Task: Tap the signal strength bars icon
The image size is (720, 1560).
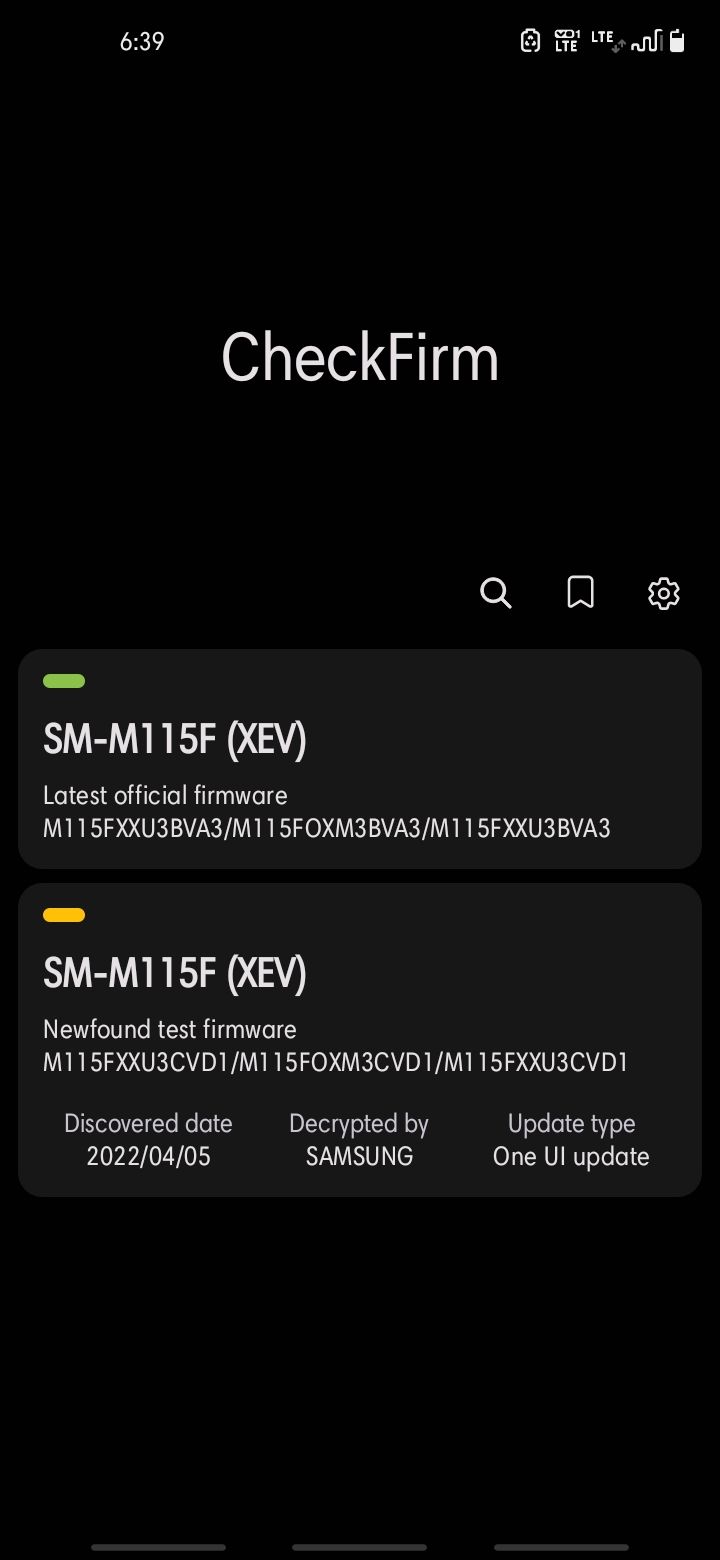Action: coord(649,42)
